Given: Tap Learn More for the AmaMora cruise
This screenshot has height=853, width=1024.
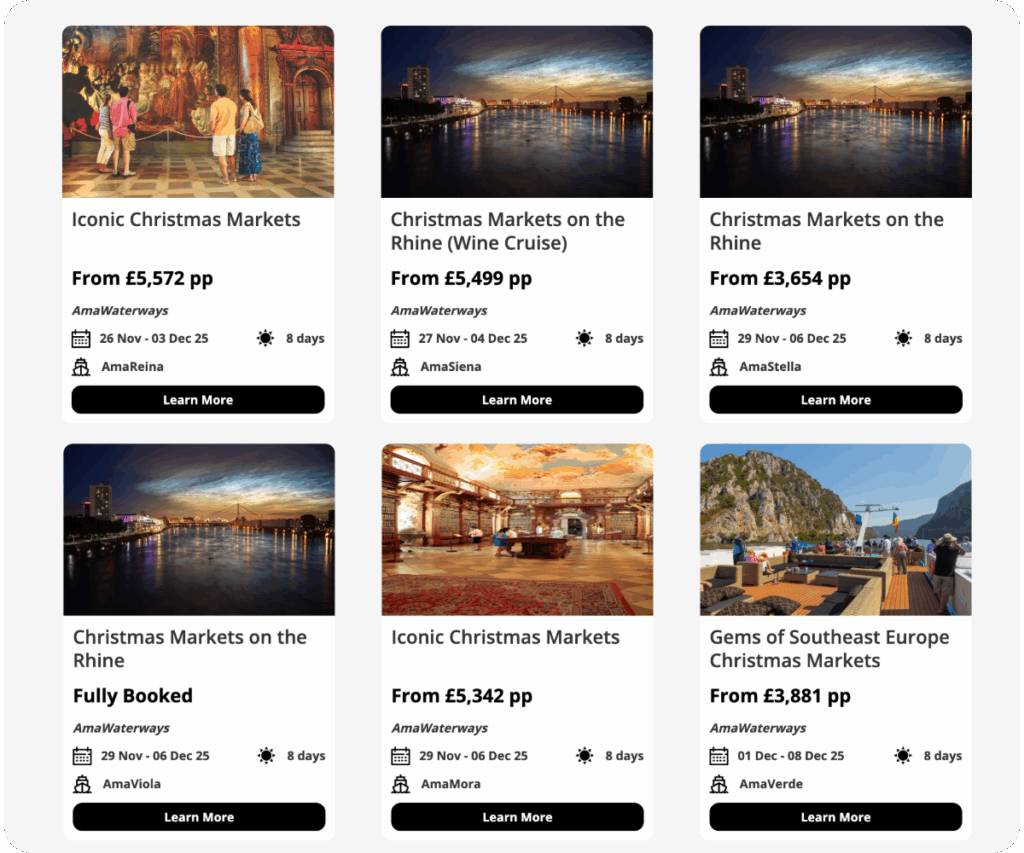Looking at the screenshot, I should pos(516,817).
